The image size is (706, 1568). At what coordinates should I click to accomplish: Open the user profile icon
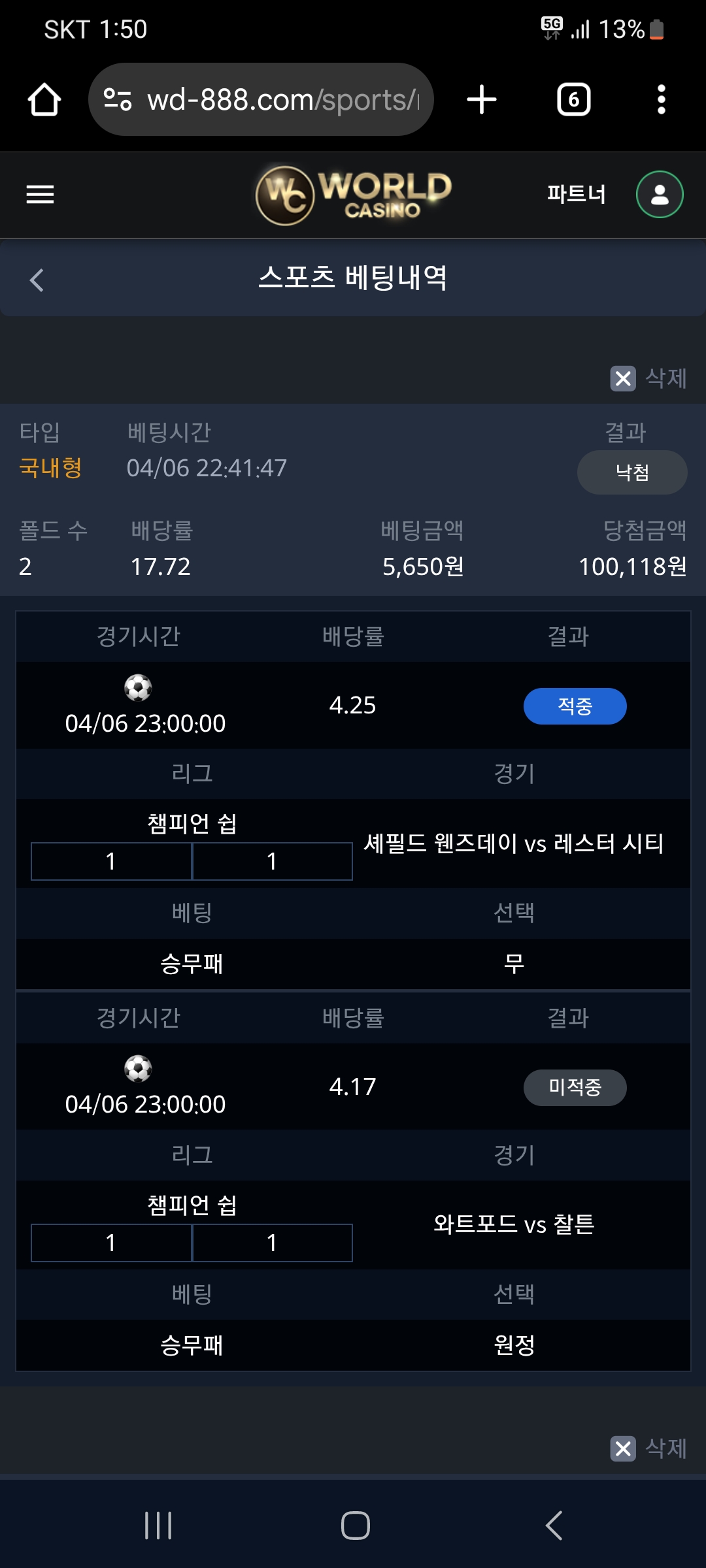[660, 194]
